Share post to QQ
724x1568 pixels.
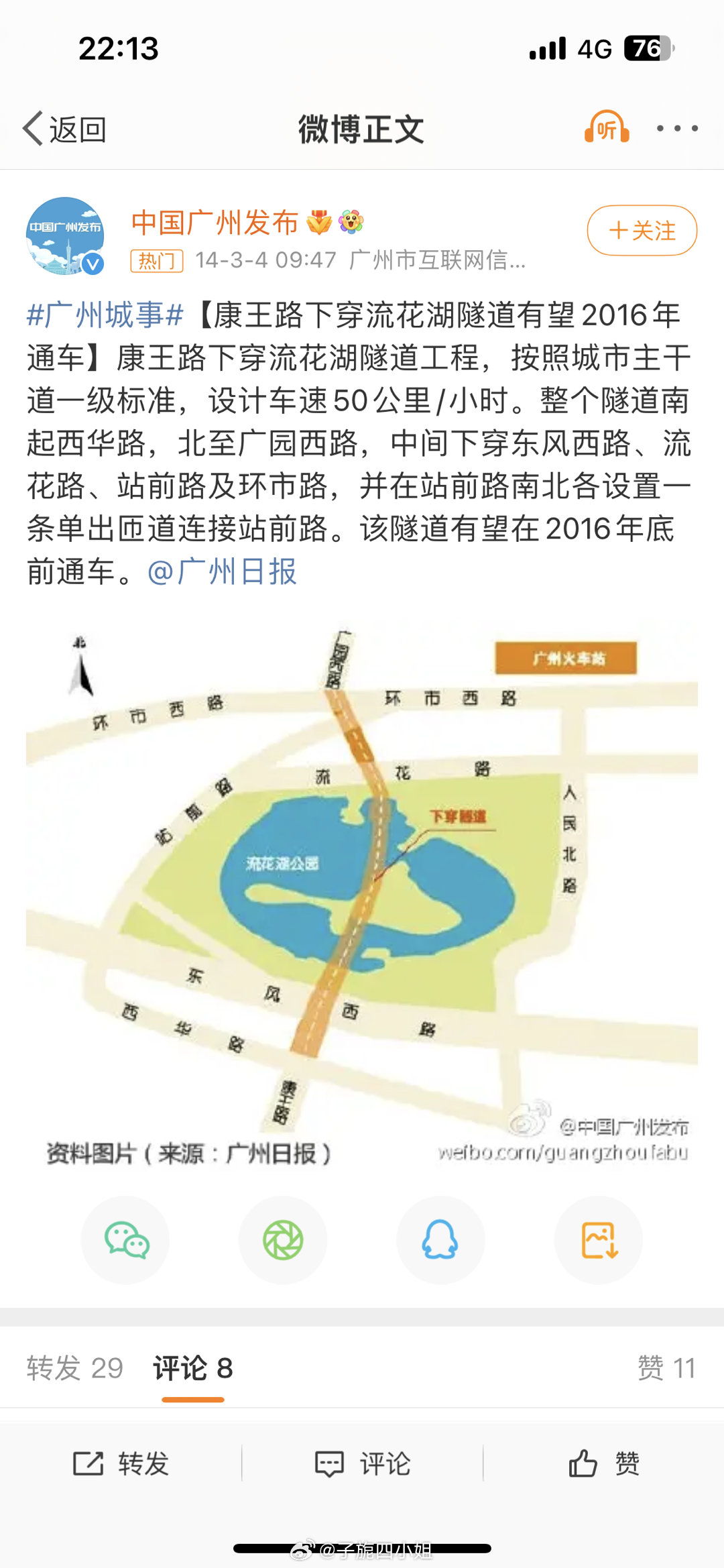440,1240
